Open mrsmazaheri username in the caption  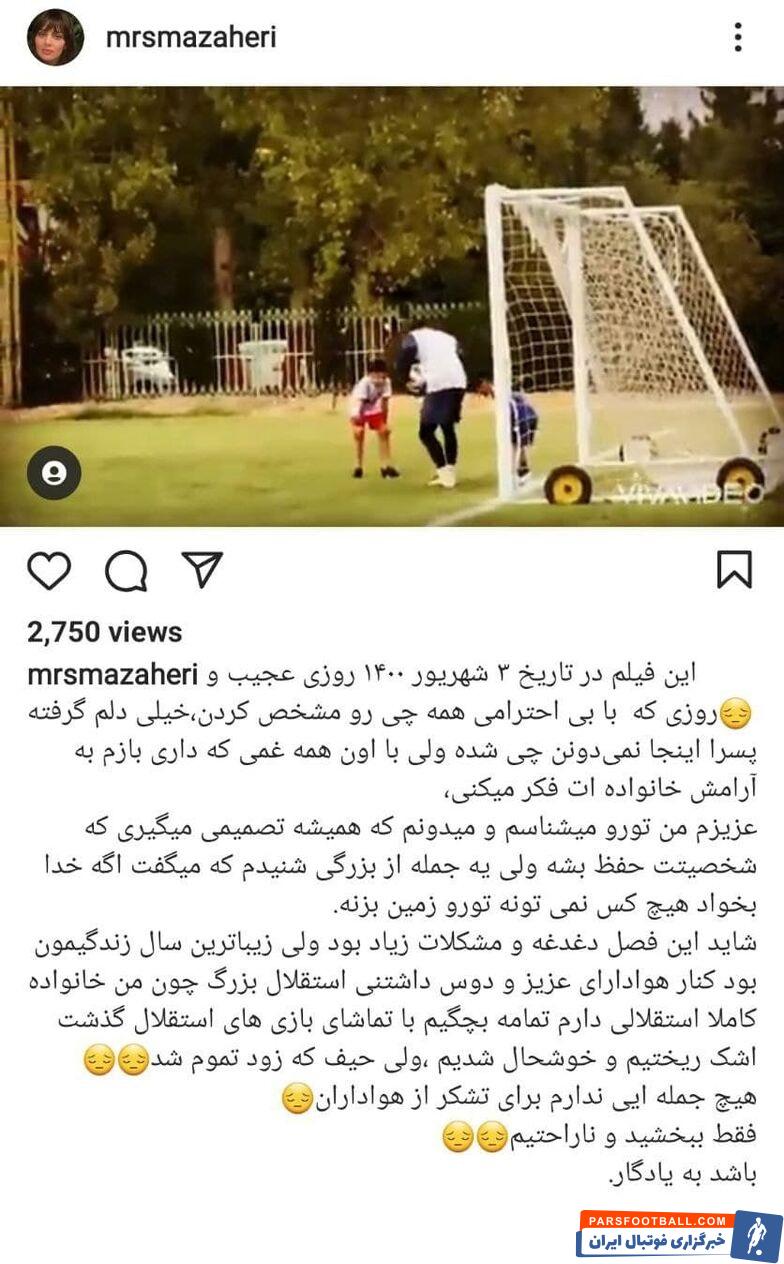(112, 675)
